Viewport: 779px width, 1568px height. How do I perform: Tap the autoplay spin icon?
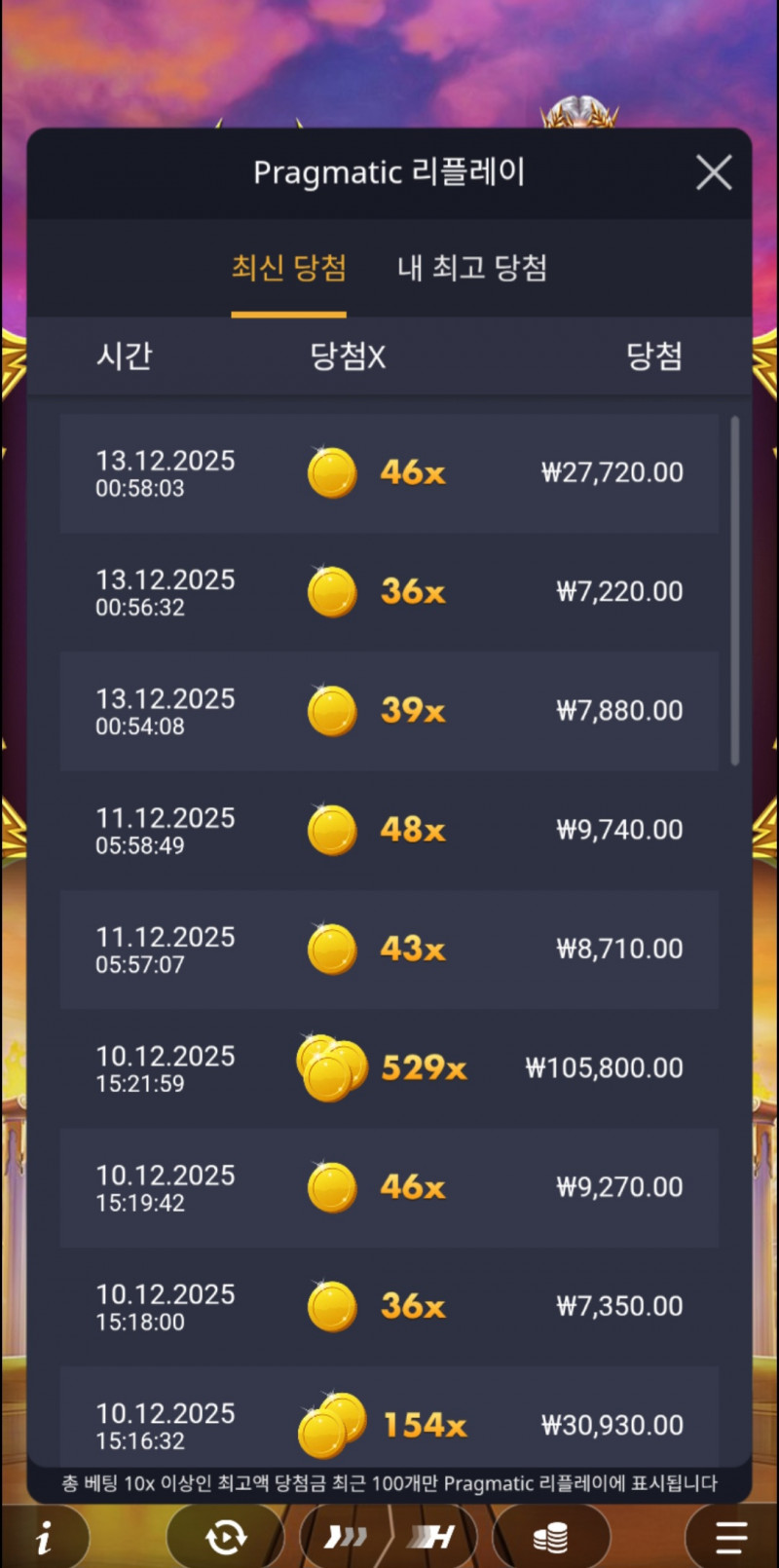(x=226, y=1538)
